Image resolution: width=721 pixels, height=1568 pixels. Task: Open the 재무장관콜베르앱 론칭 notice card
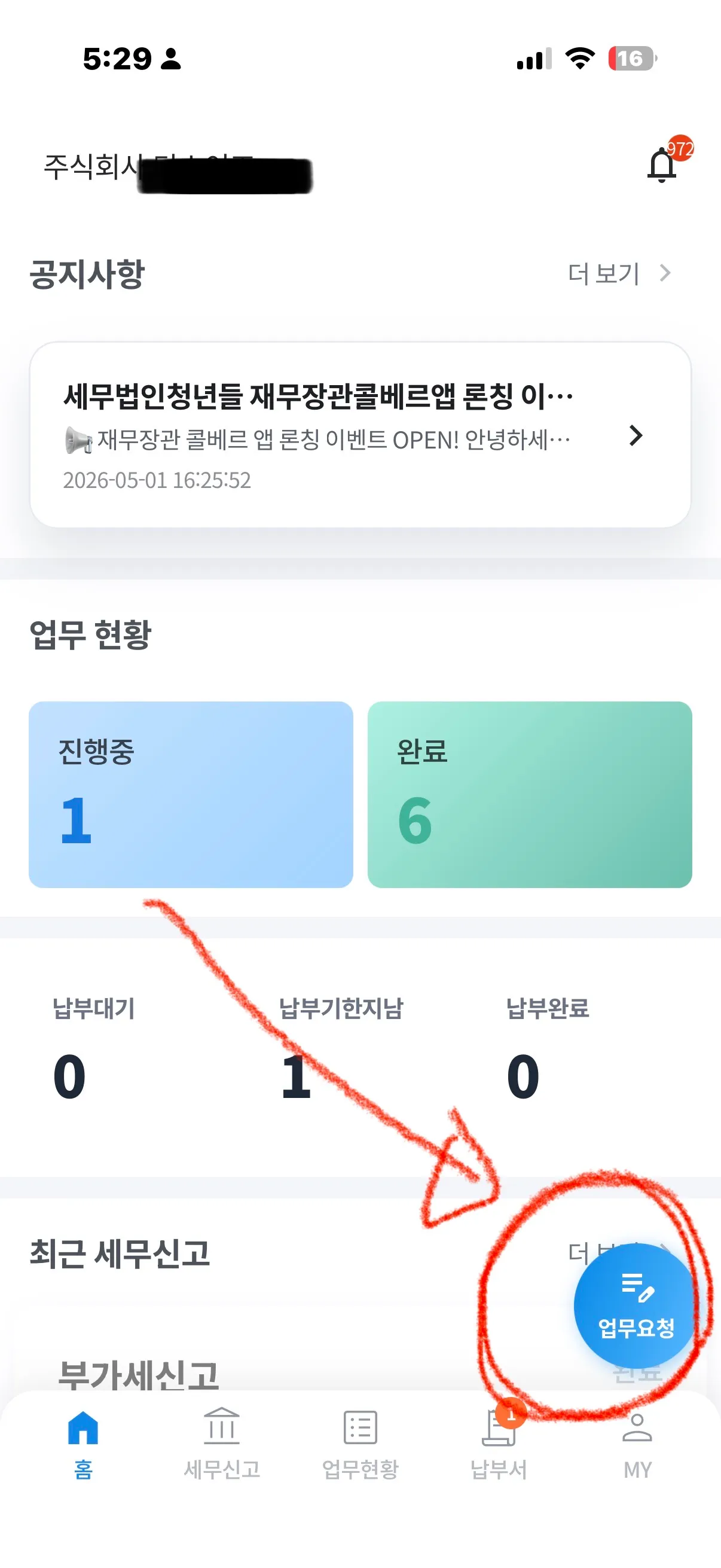[360, 435]
